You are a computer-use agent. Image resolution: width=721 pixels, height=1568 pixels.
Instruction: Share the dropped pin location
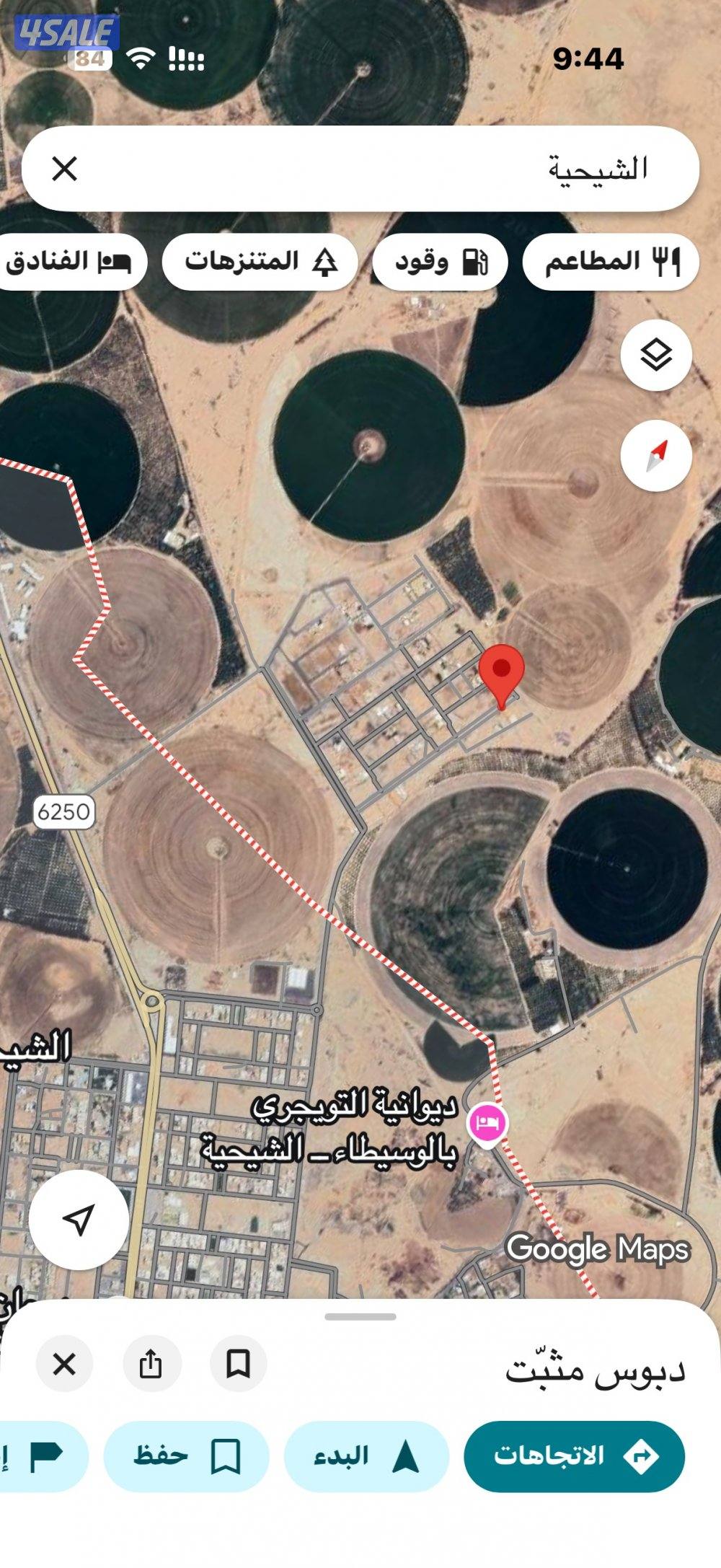click(x=151, y=1364)
